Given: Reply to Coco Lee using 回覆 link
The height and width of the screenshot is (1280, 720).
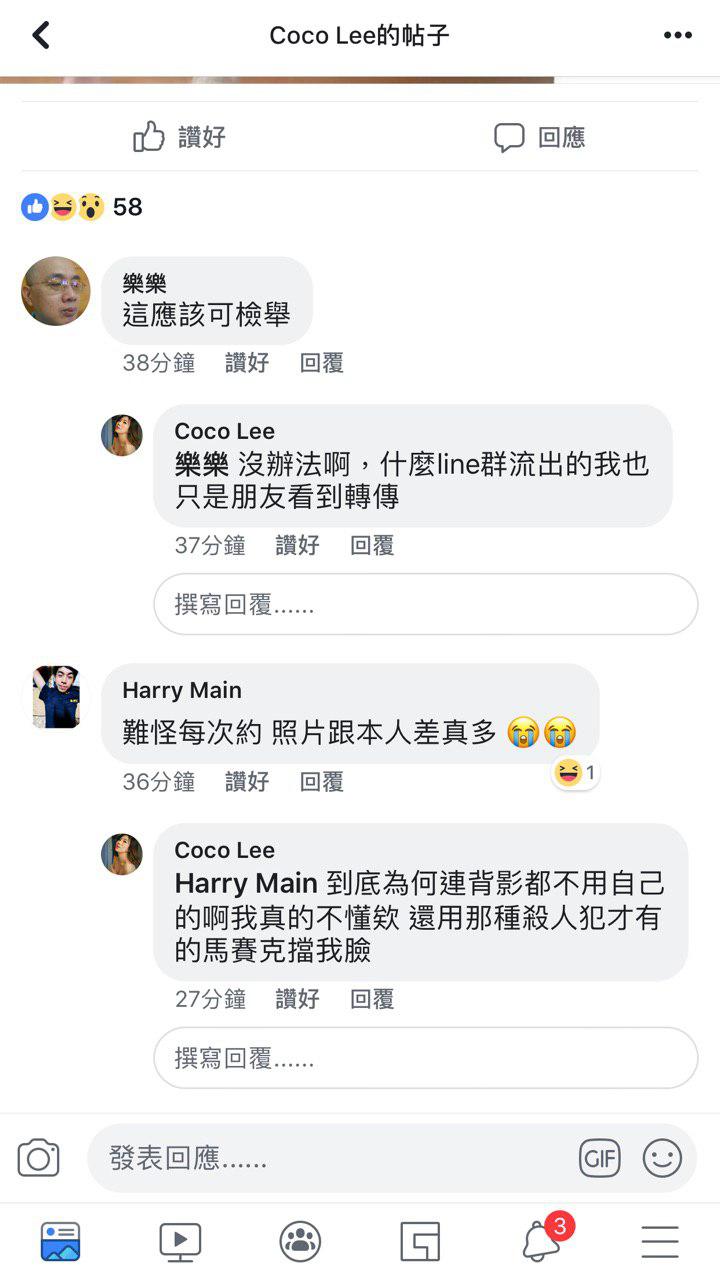Looking at the screenshot, I should click(372, 998).
